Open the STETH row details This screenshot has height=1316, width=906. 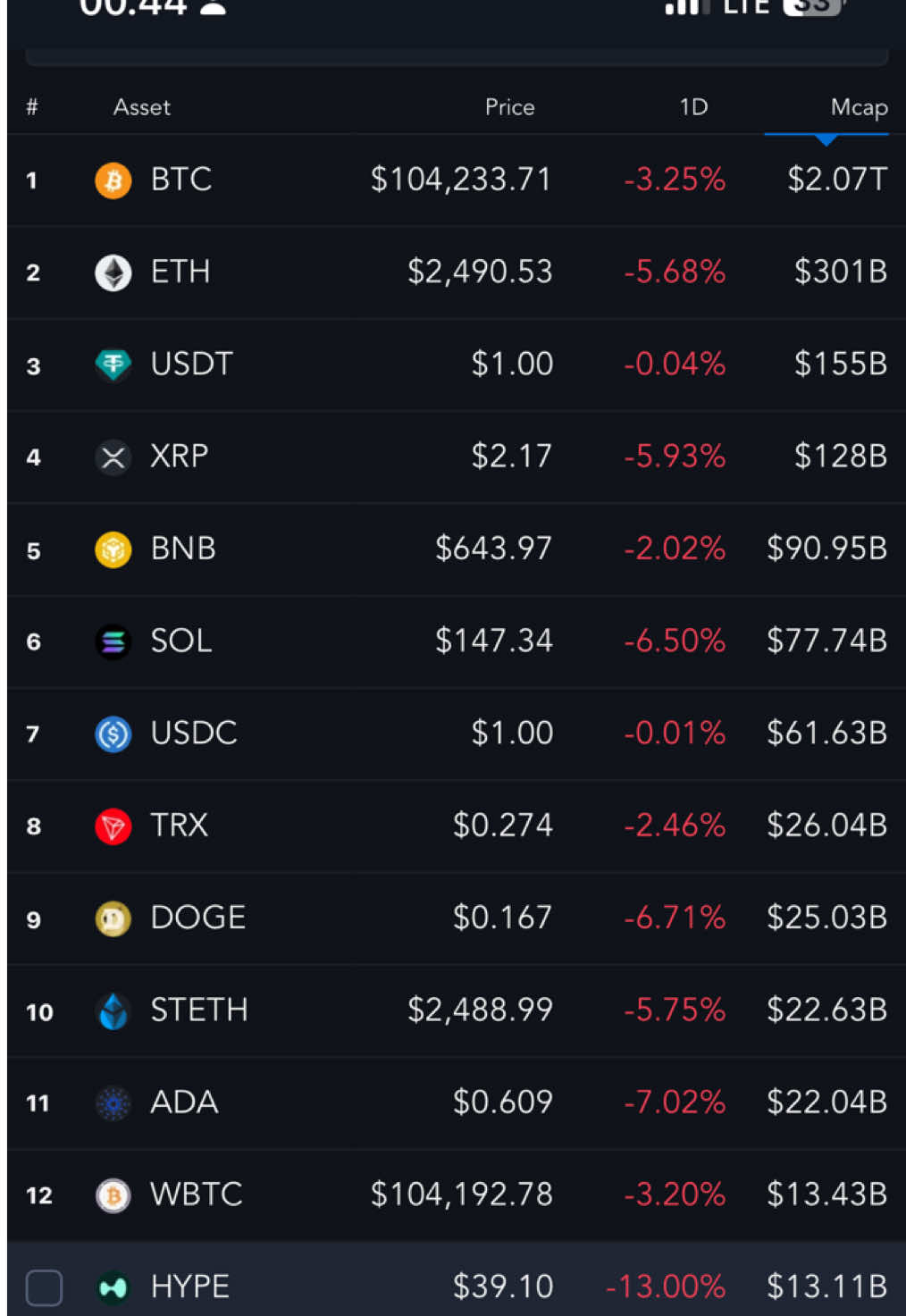click(x=453, y=1010)
